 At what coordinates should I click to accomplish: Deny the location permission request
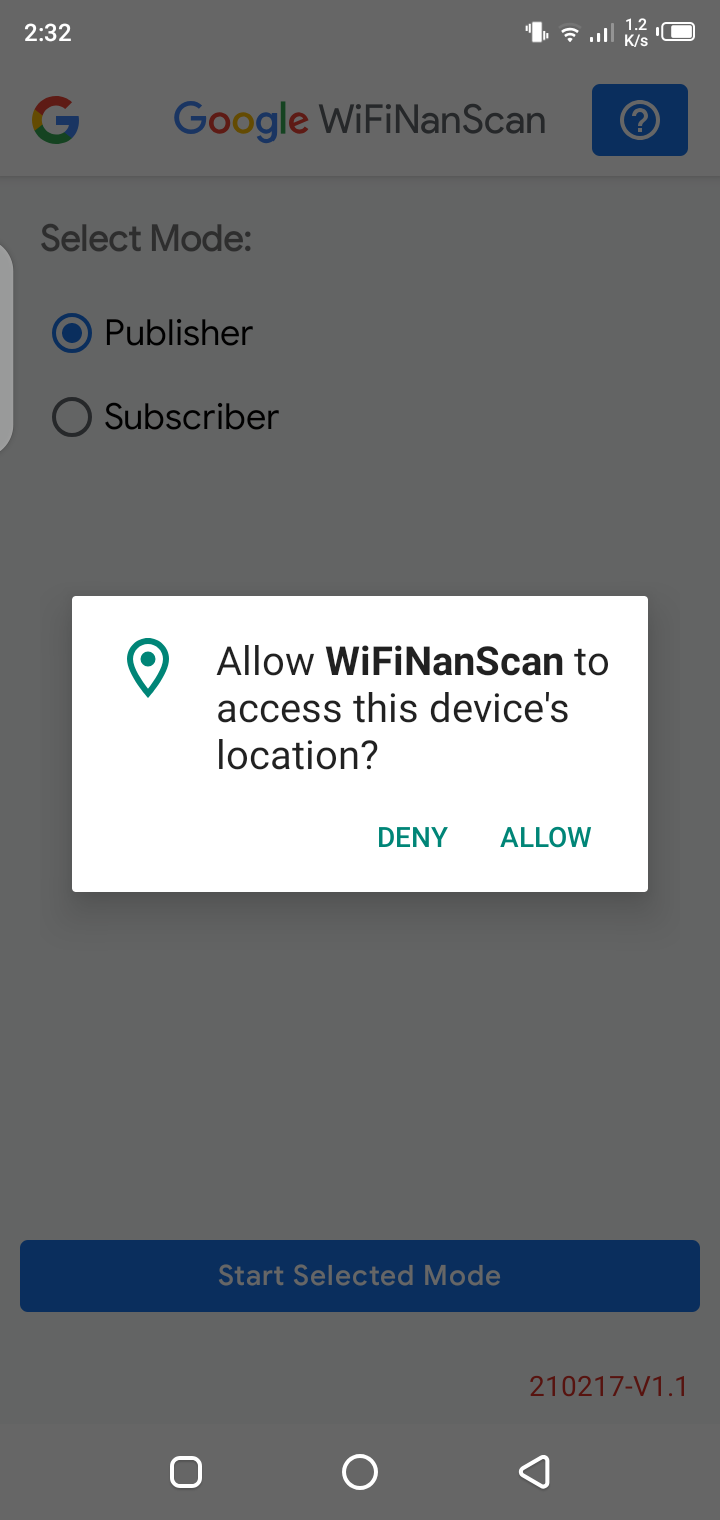tap(412, 837)
